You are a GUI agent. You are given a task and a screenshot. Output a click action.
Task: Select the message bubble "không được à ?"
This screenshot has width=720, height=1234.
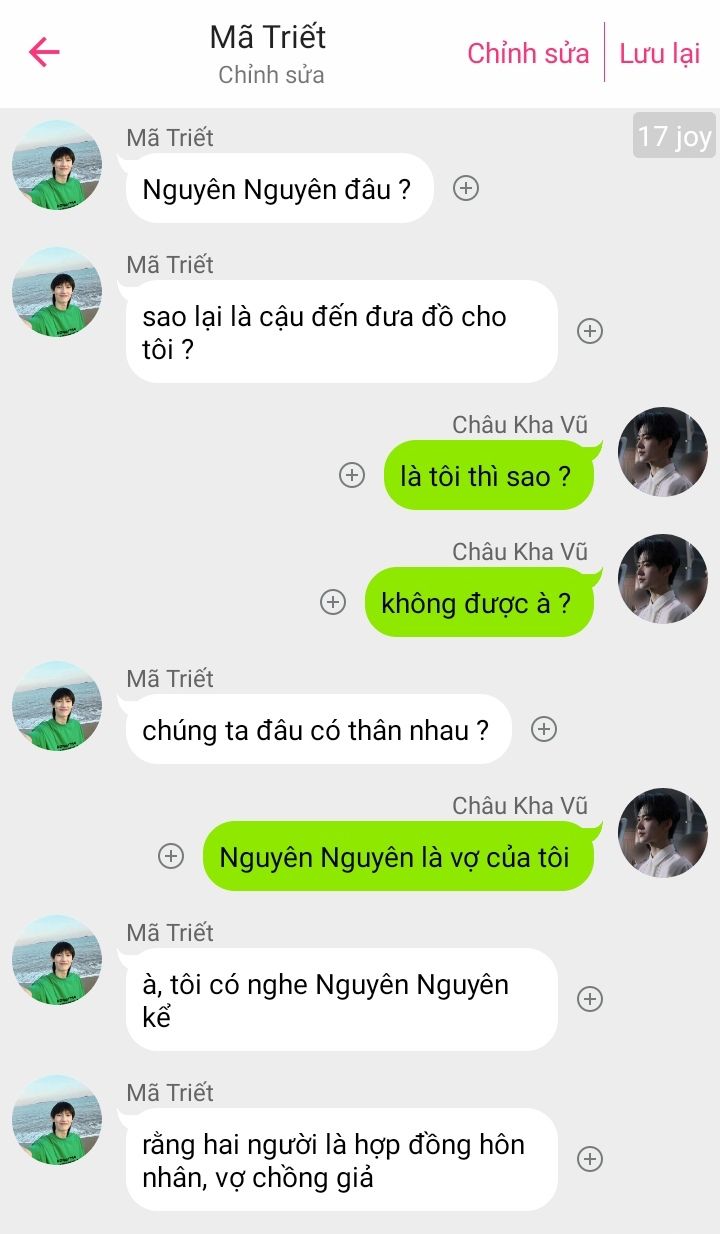coord(478,603)
